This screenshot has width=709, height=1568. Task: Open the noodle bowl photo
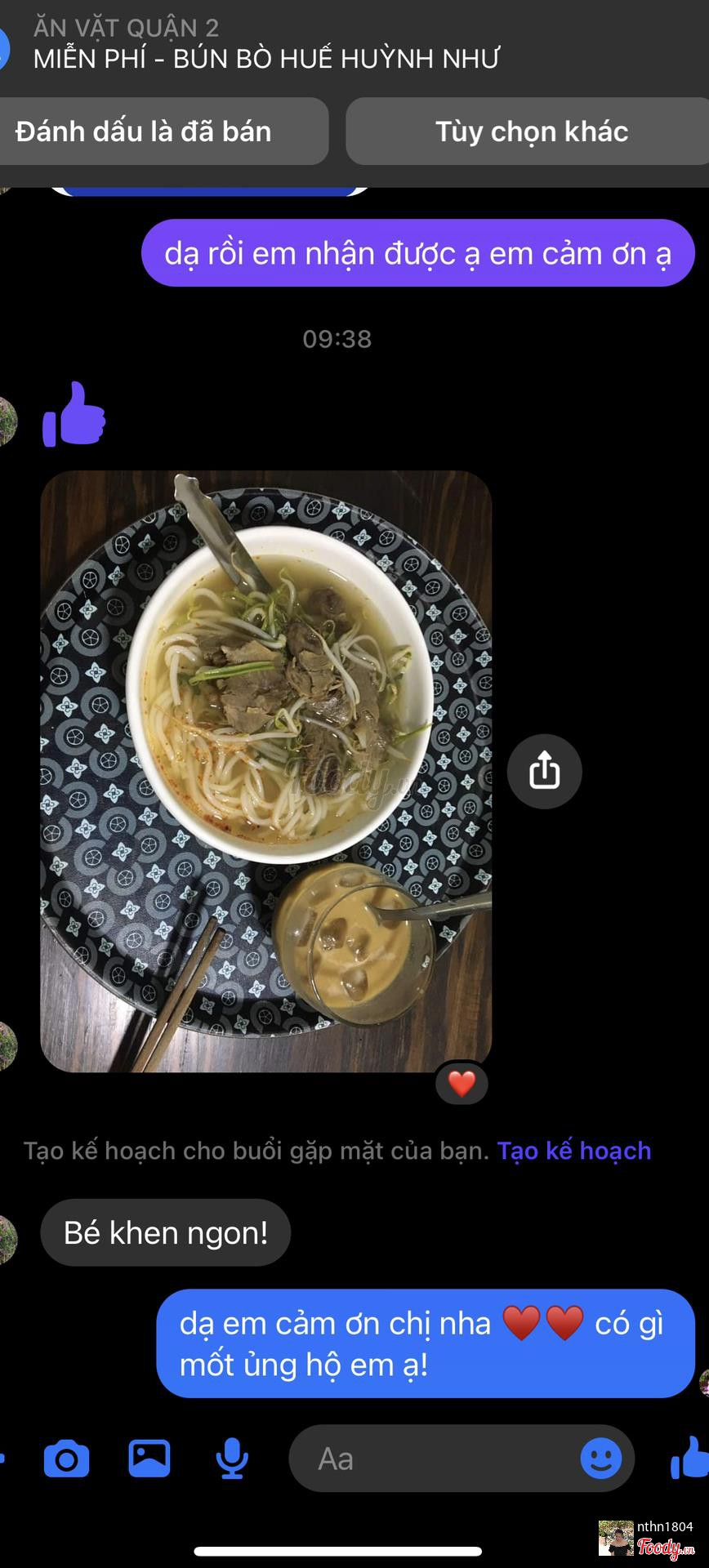[265, 770]
